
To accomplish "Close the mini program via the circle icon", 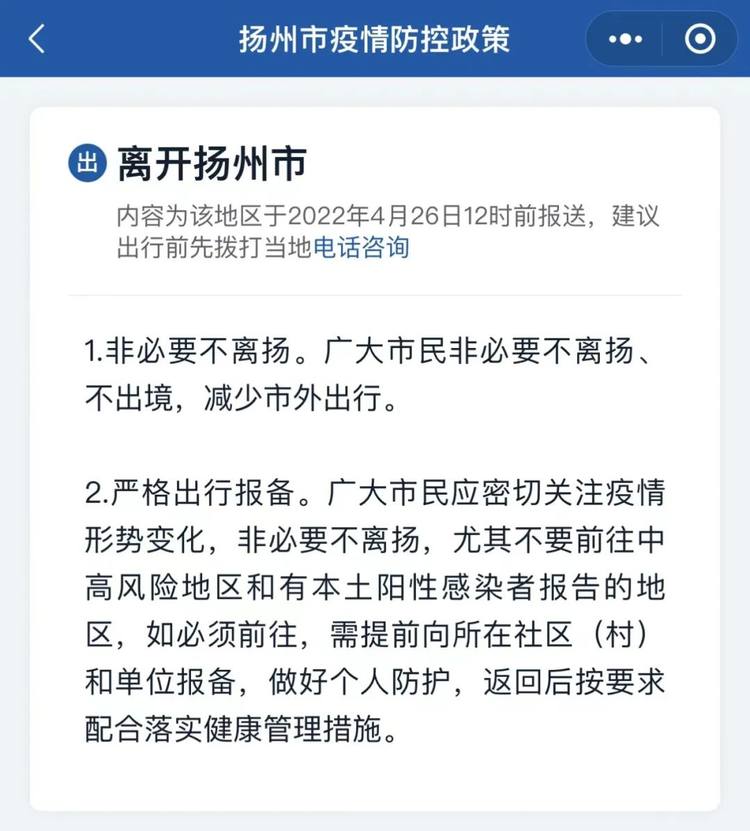I will click(699, 39).
